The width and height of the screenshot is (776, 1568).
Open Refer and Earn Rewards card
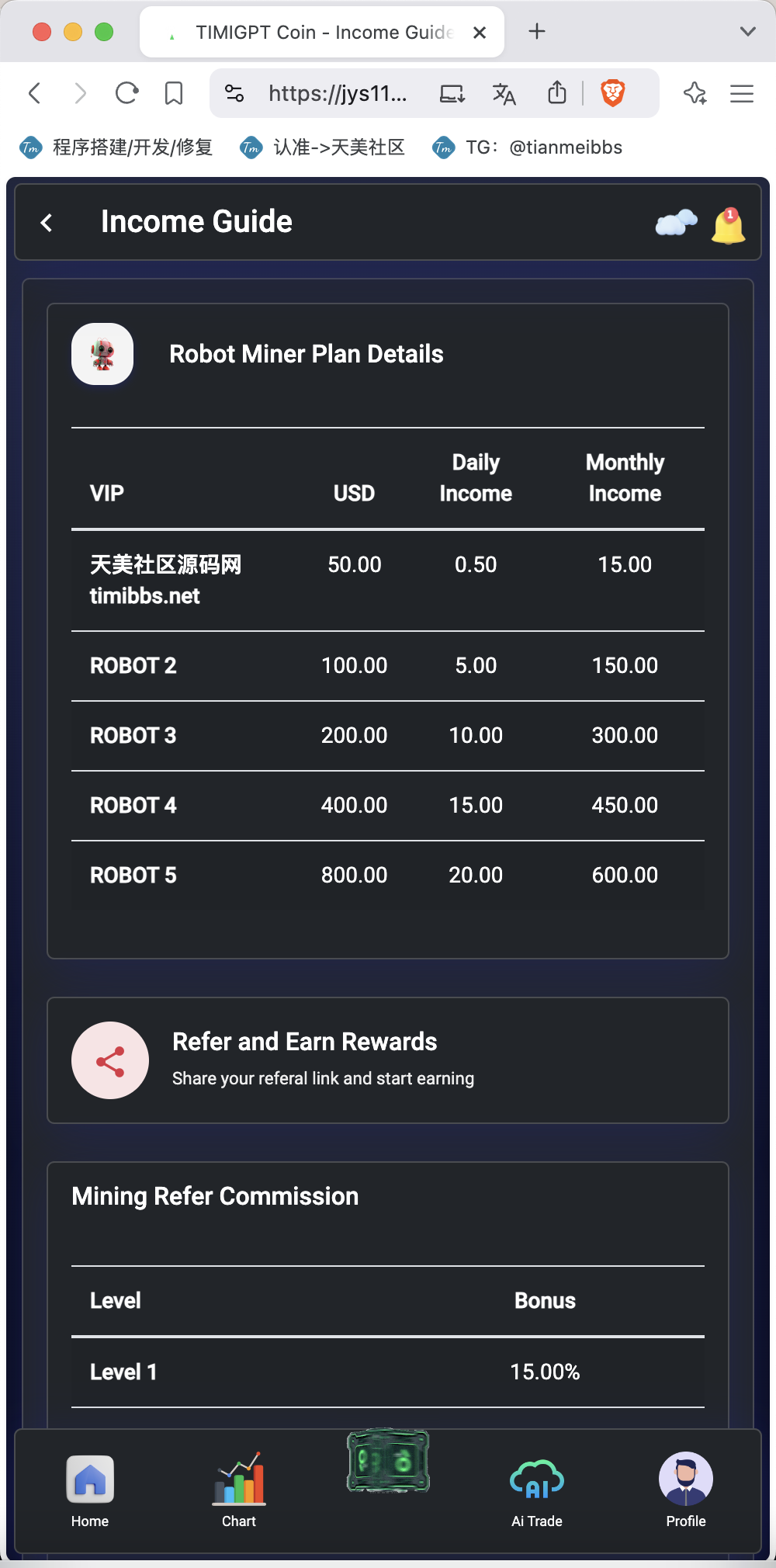388,1060
